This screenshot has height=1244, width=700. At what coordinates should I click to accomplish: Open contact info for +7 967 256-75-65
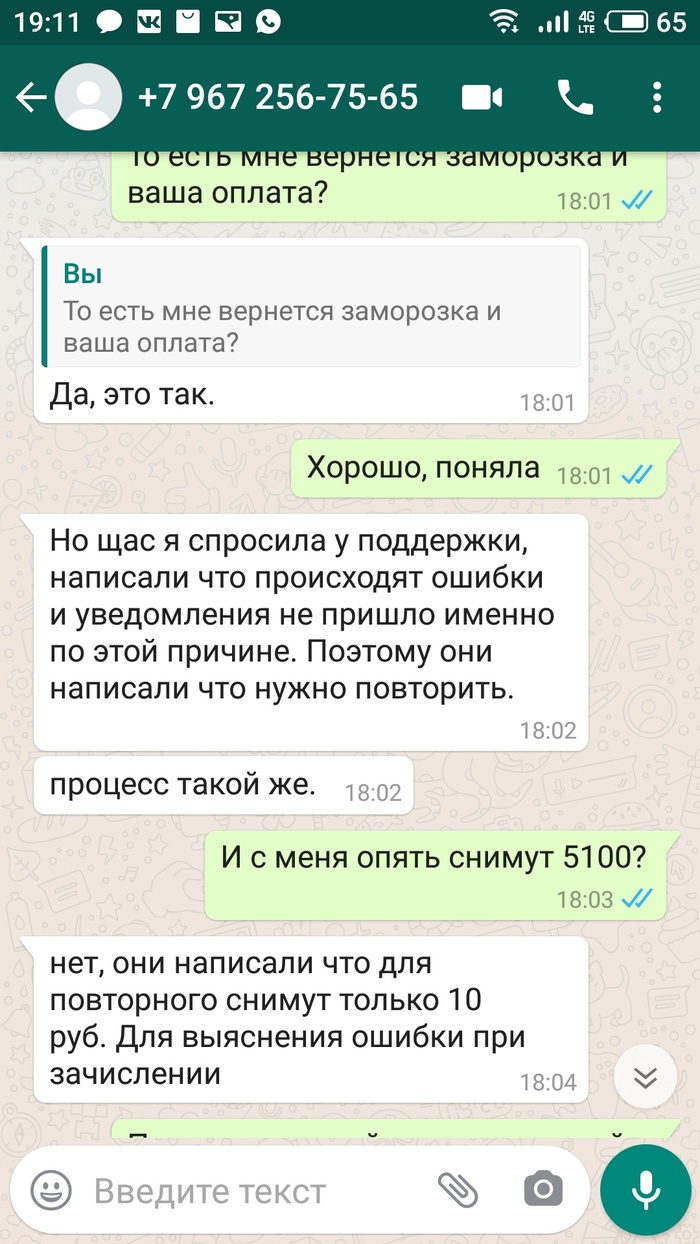tap(277, 97)
